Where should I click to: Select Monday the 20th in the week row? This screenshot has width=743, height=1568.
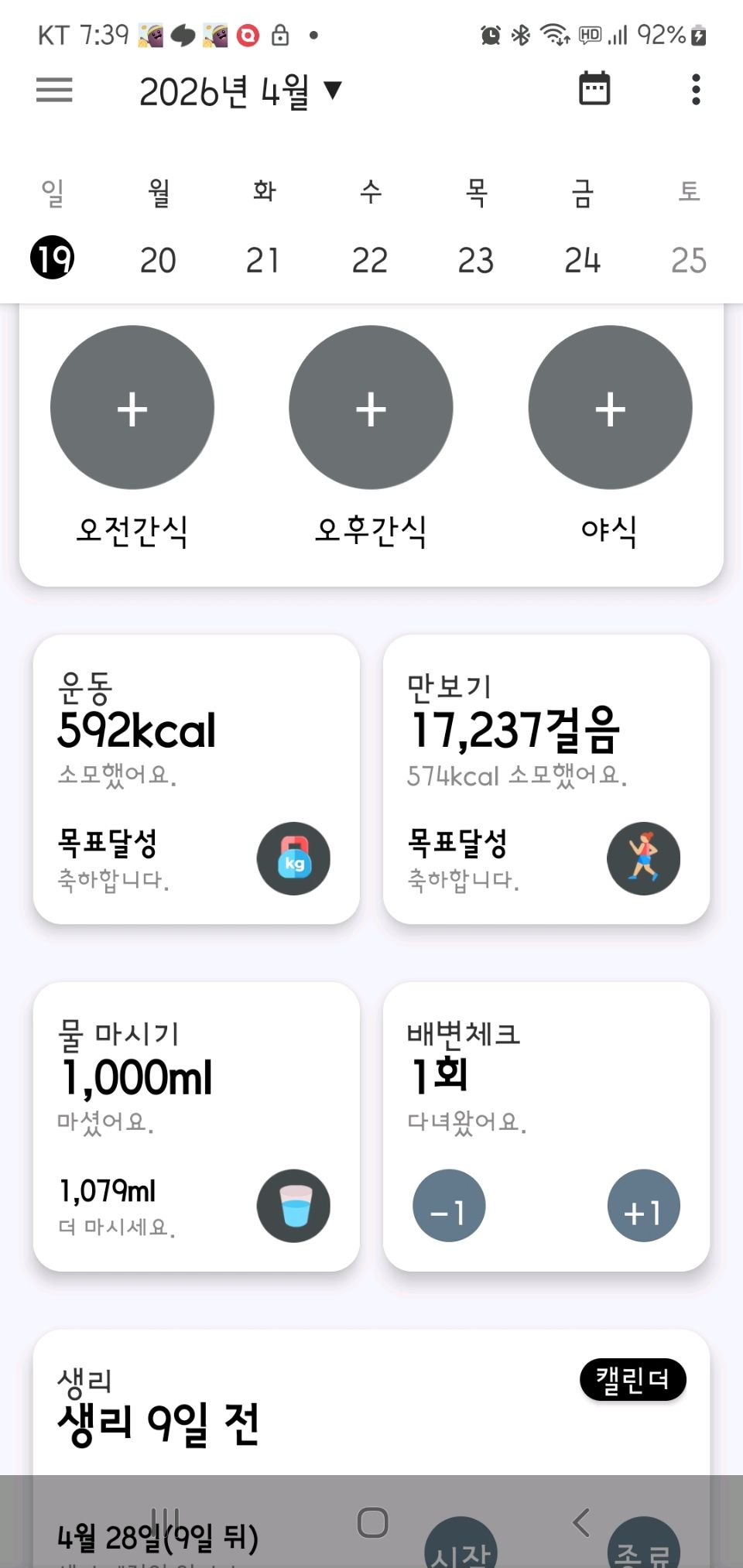(158, 260)
